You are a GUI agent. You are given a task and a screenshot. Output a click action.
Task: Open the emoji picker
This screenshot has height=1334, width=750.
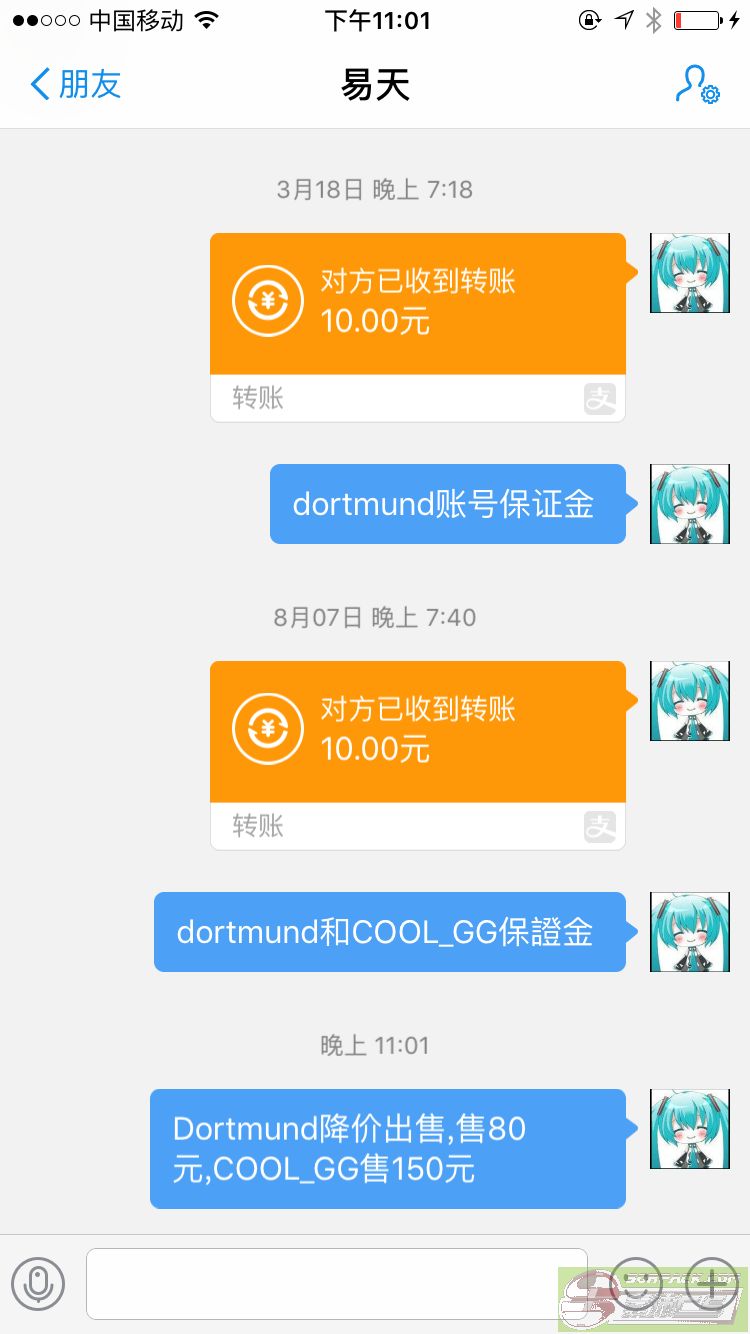637,1284
